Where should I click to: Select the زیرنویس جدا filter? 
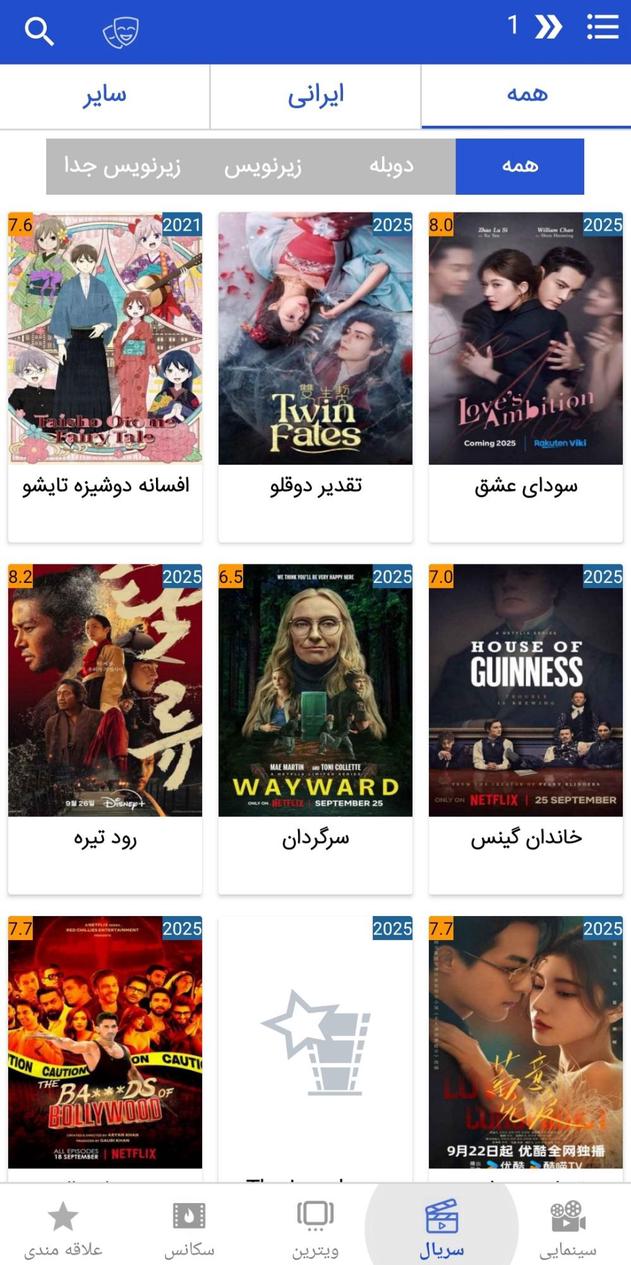point(122,166)
